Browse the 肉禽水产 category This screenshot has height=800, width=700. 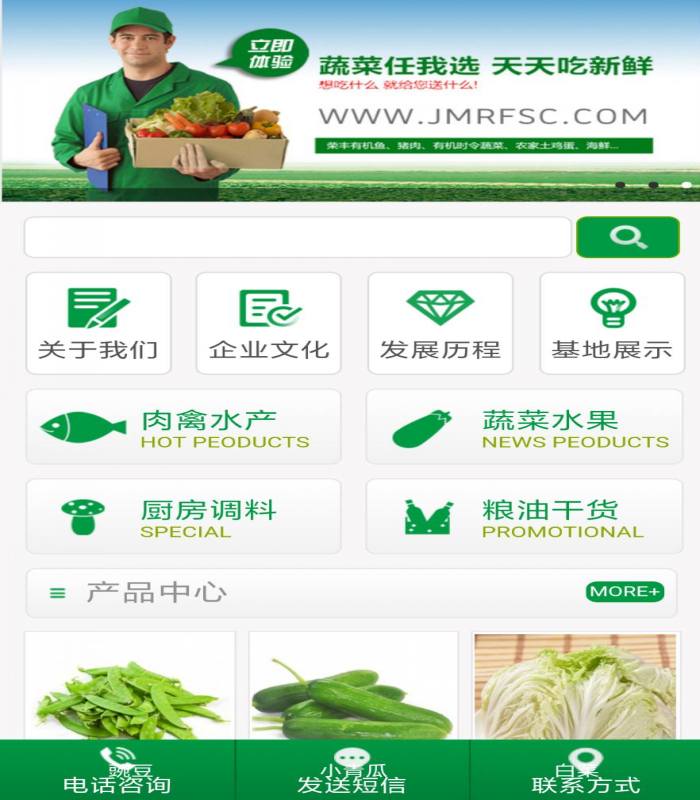(x=183, y=427)
